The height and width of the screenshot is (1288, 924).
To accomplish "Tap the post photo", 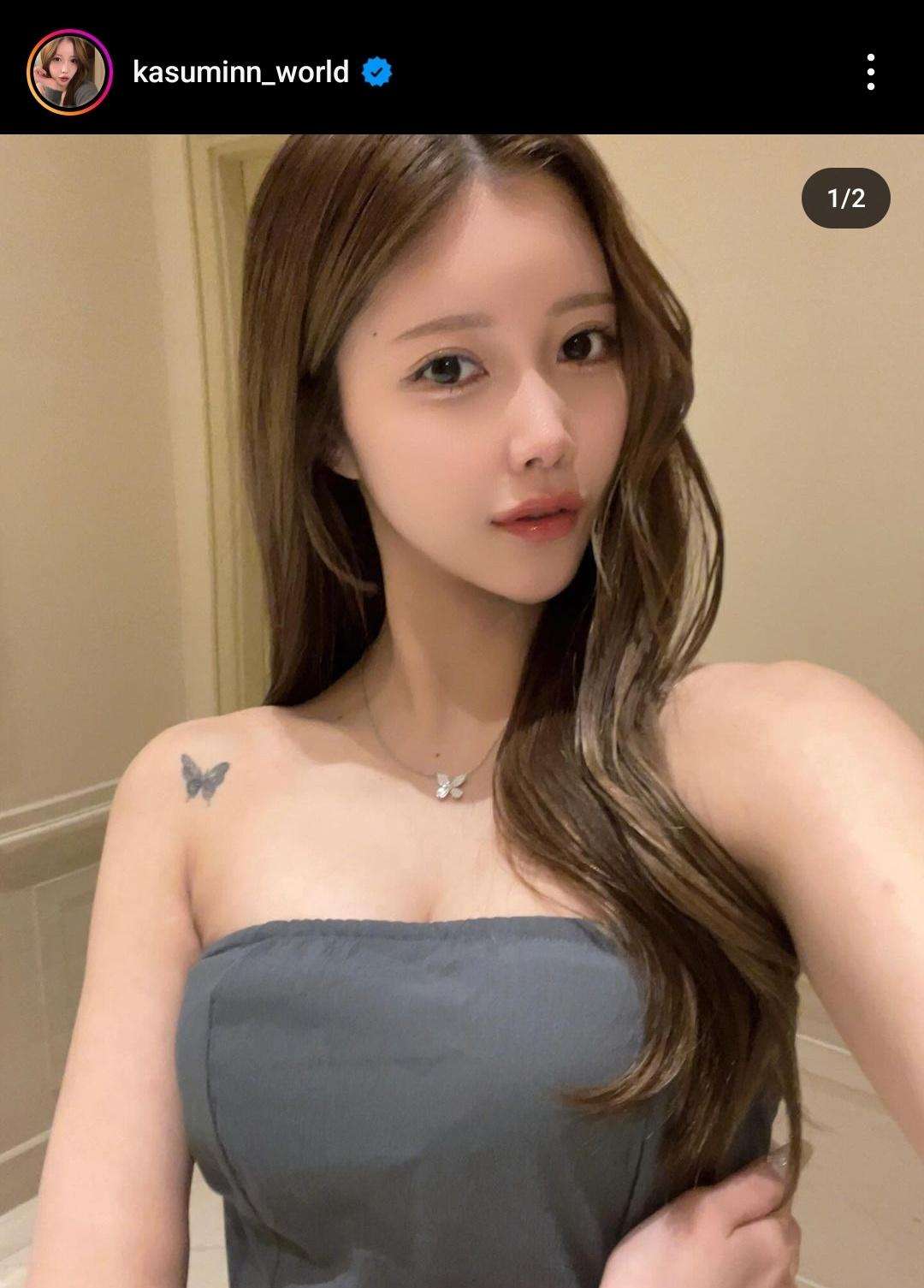I will tap(462, 710).
